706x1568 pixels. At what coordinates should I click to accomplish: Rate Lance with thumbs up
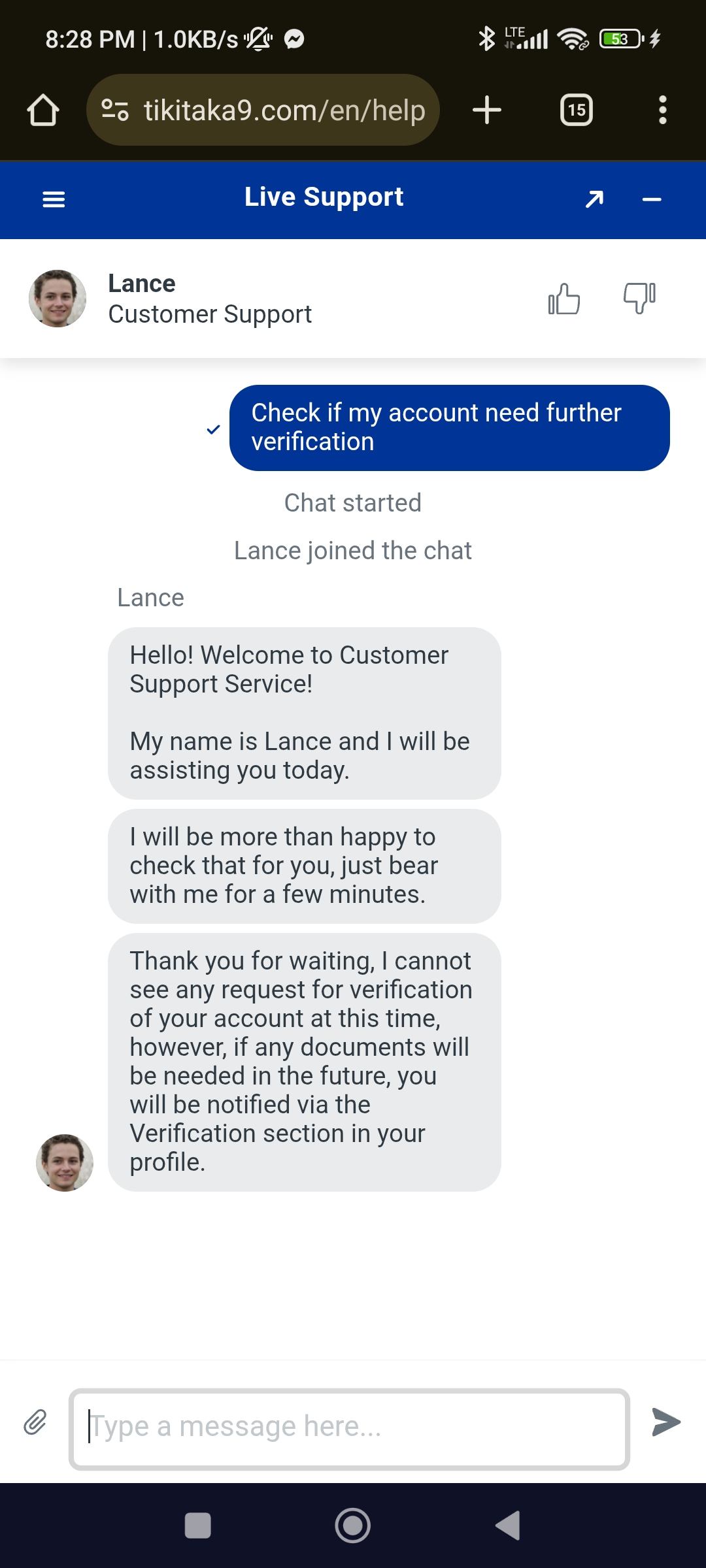tap(563, 299)
